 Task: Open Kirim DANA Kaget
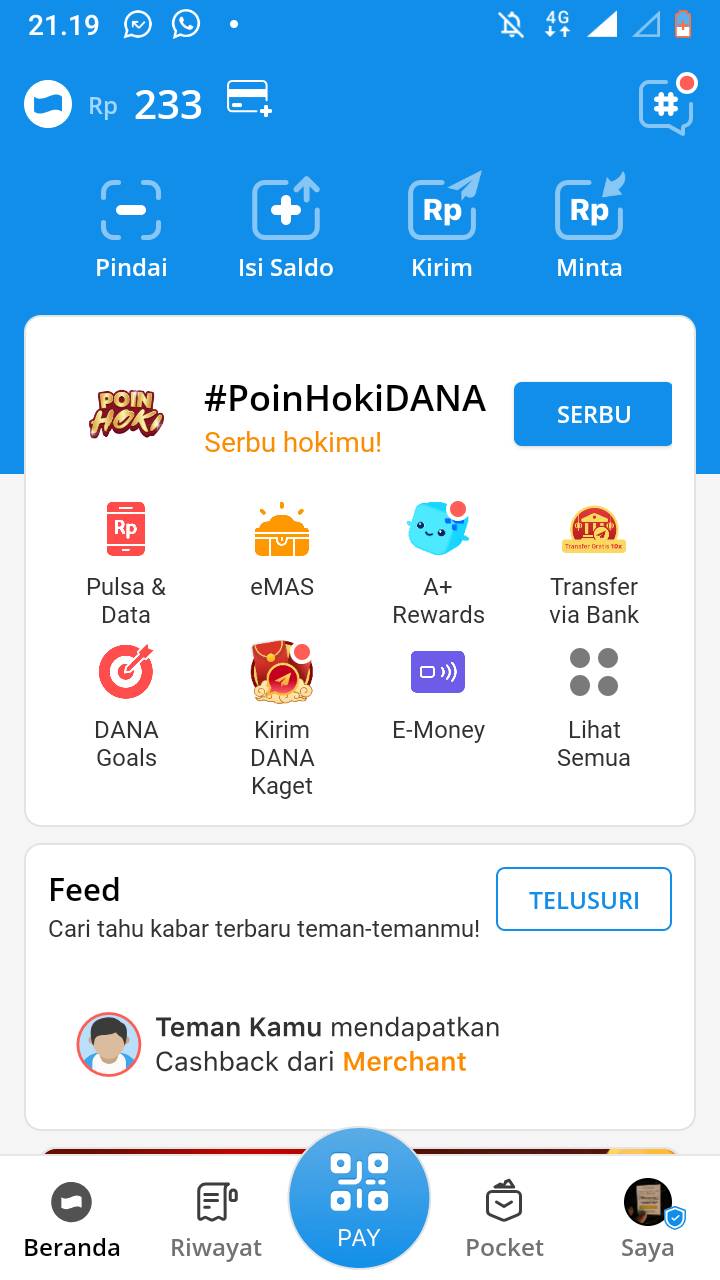tap(282, 720)
